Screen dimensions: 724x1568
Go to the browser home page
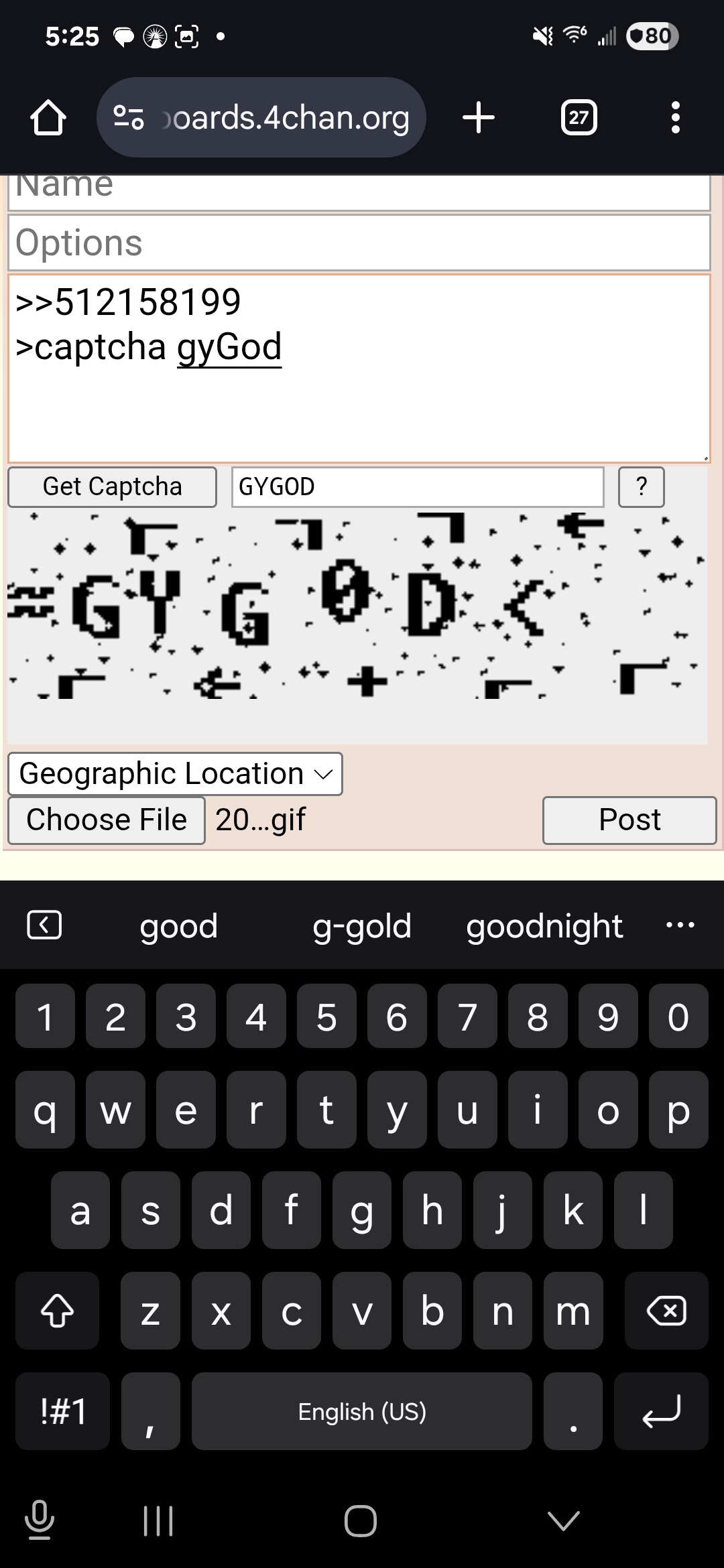point(48,118)
